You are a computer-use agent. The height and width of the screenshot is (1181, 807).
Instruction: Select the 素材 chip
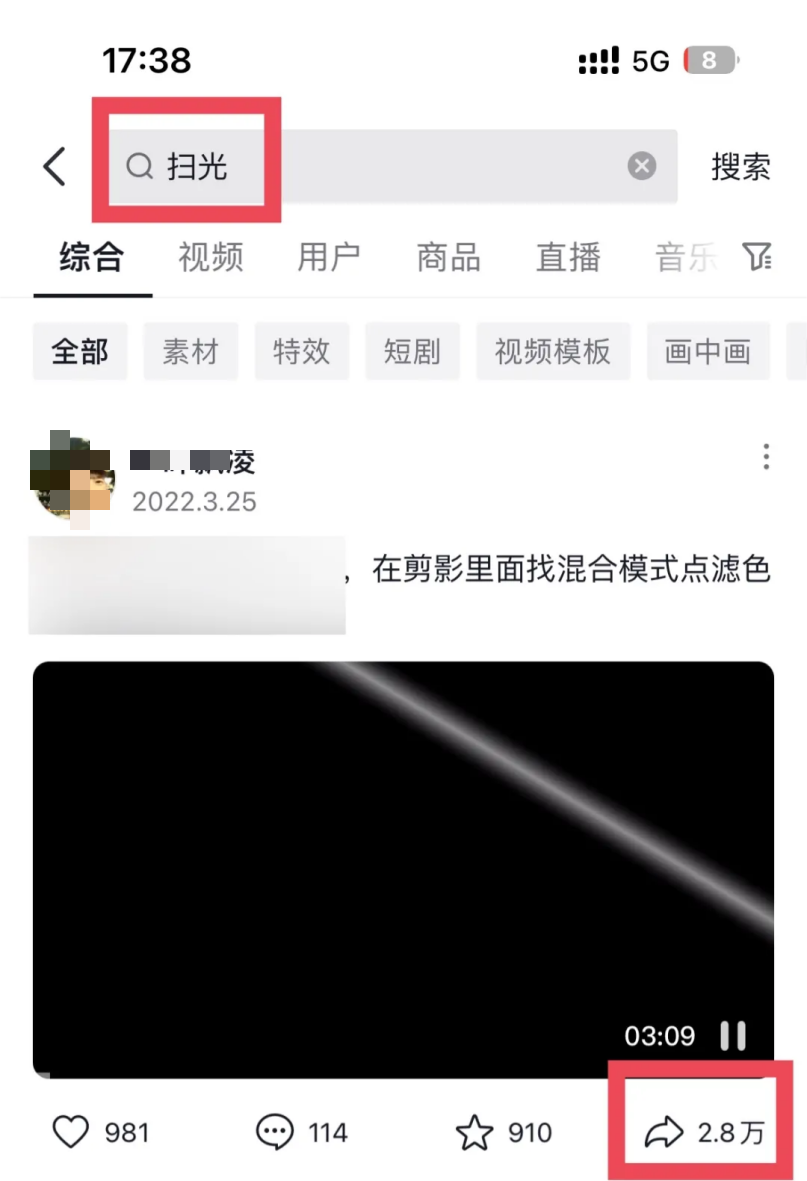pyautogui.click(x=190, y=351)
